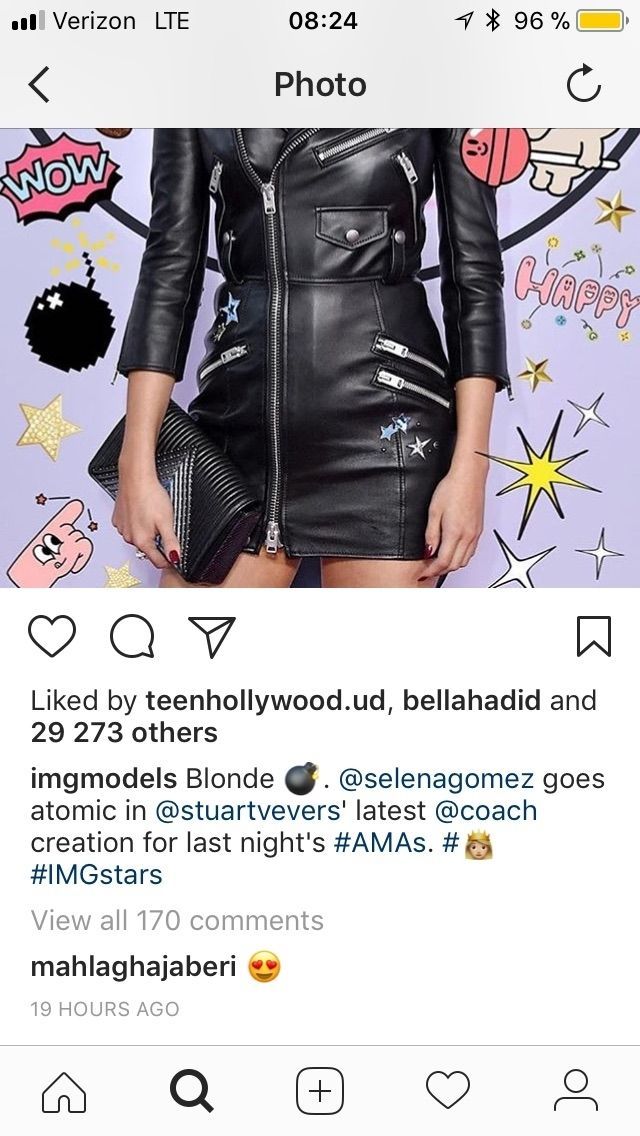Open bellahadid profile from likes
This screenshot has height=1136, width=640.
point(472,701)
